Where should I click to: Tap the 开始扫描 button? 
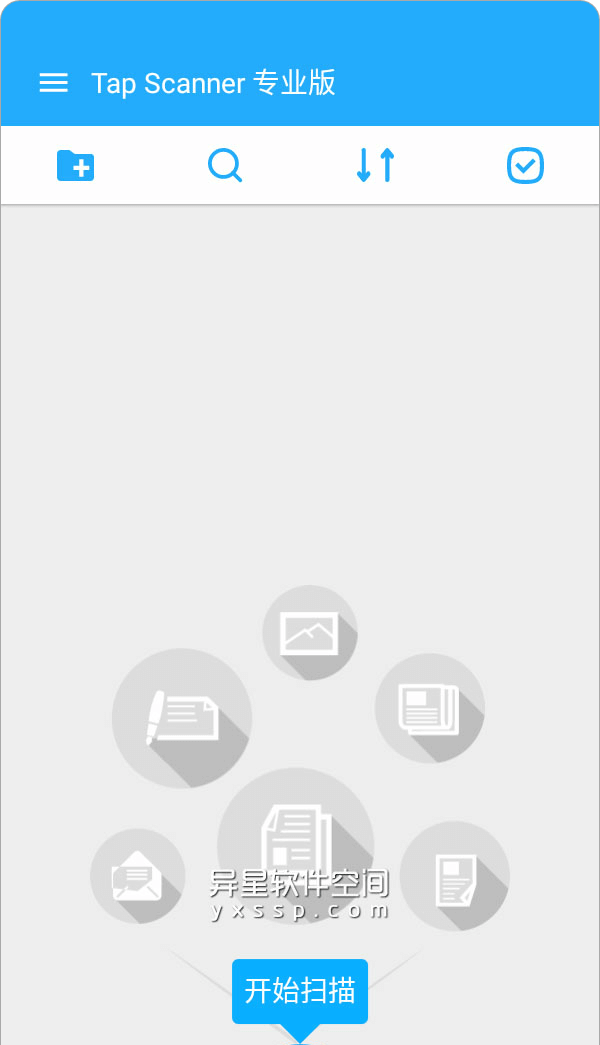tap(300, 991)
